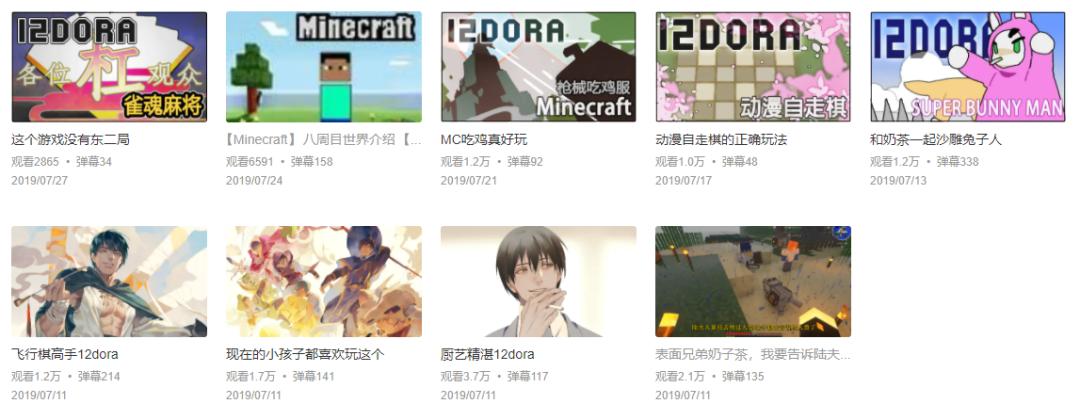Open the video 这个游戏没有东二局
This screenshot has height=420, width=1080.
click(x=109, y=67)
